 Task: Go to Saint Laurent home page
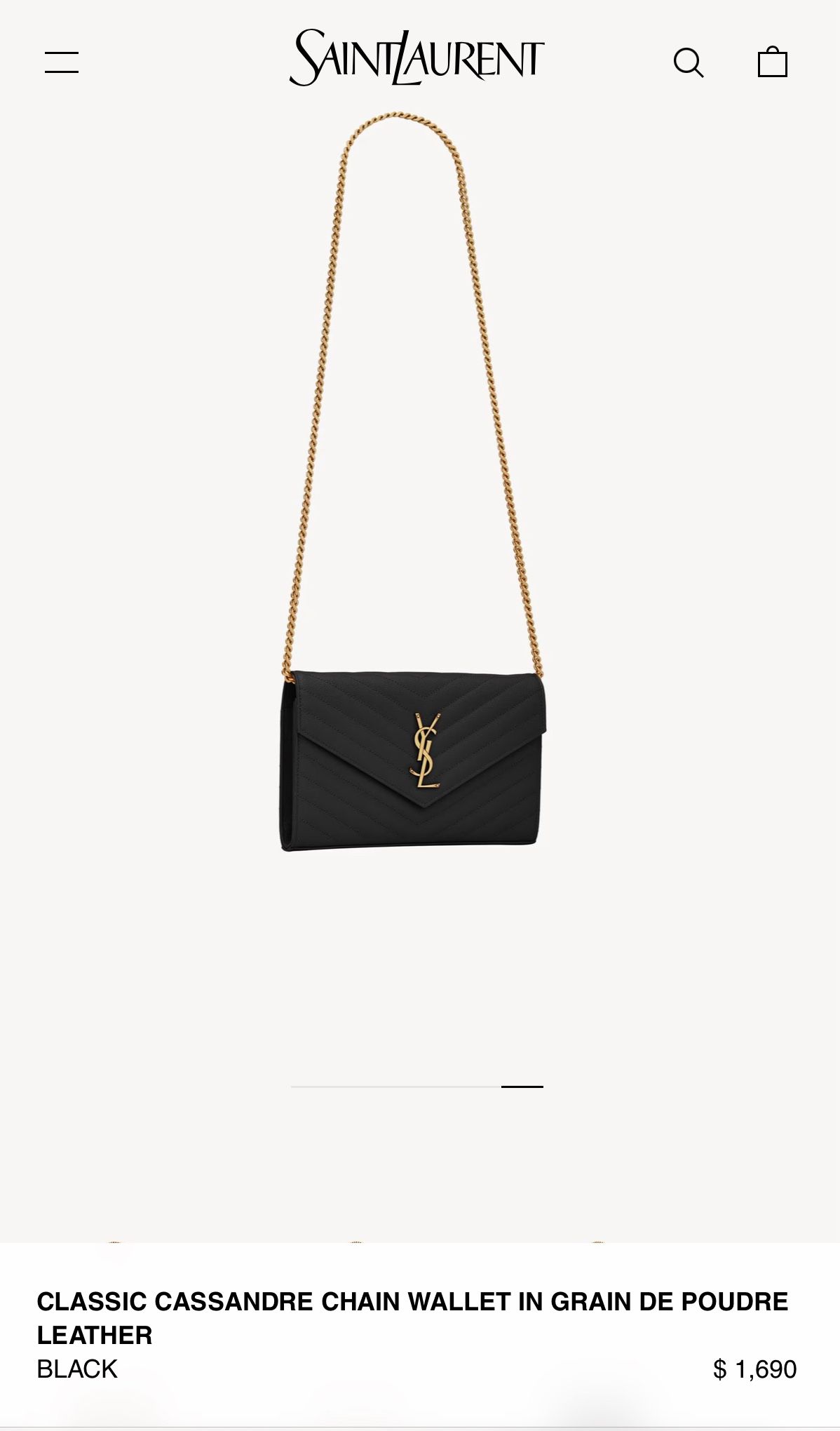[416, 58]
